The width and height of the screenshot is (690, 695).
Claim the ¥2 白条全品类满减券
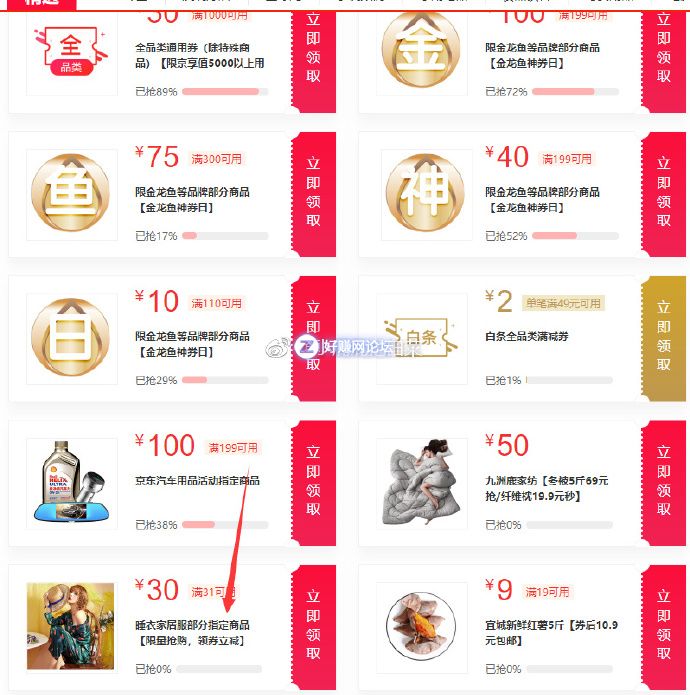pos(664,336)
